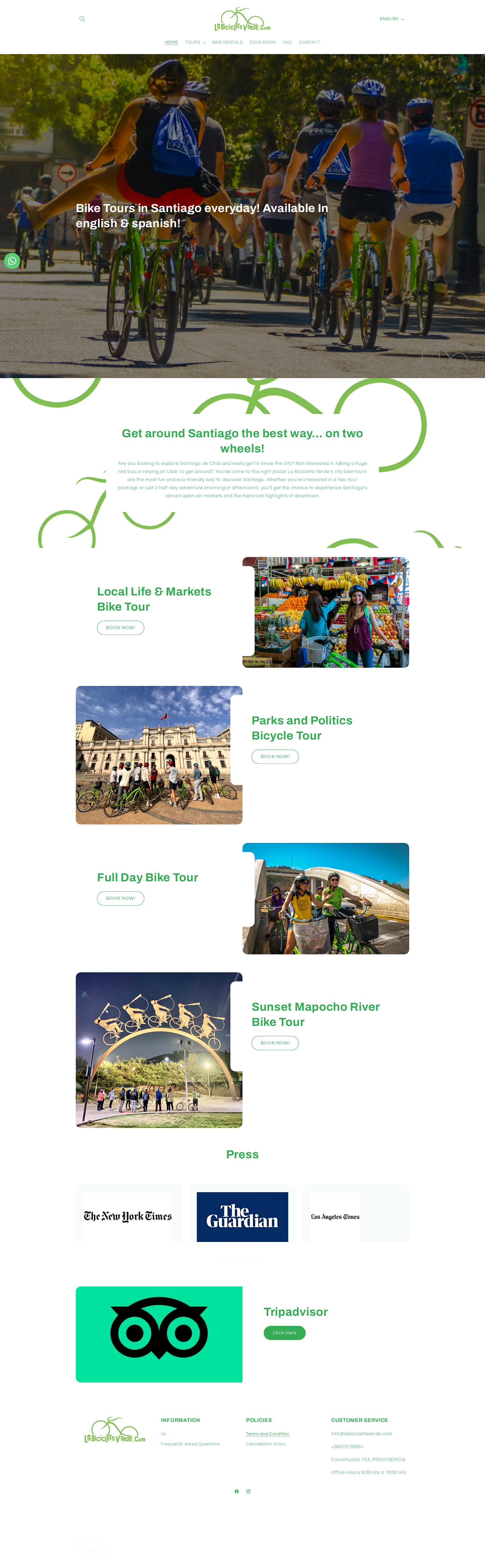Open the CONTACT page

[x=309, y=43]
